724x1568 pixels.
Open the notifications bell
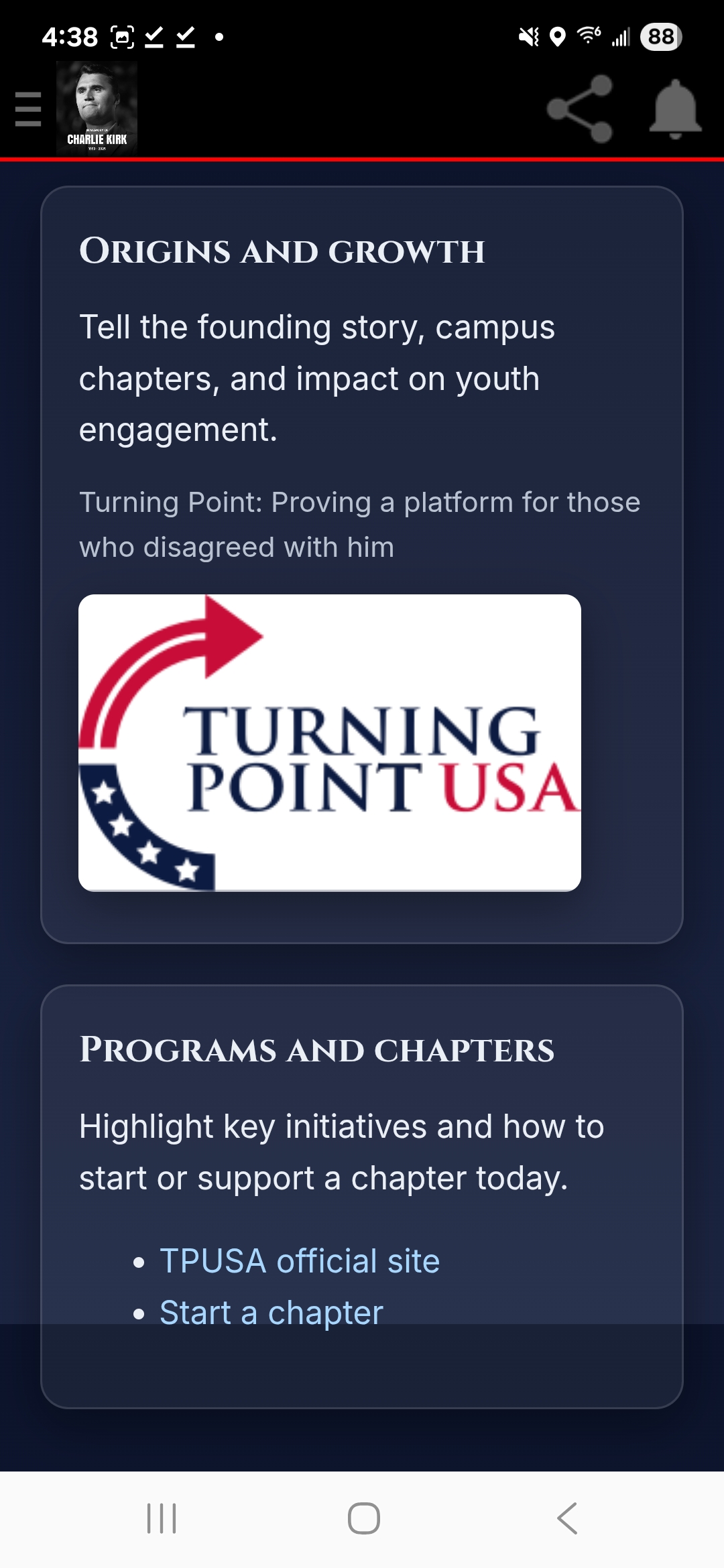click(x=675, y=109)
